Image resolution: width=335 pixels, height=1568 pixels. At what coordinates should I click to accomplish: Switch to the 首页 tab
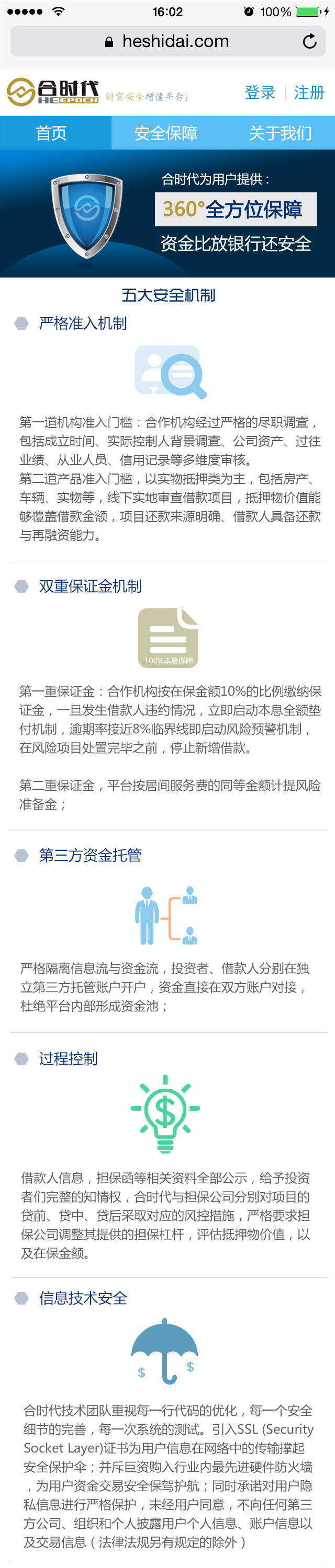52,133
